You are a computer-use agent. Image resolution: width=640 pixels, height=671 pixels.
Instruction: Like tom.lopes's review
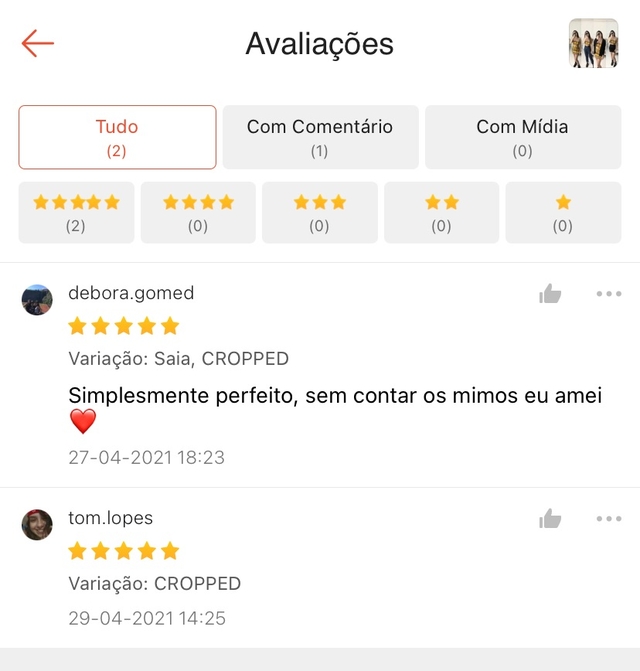[550, 519]
